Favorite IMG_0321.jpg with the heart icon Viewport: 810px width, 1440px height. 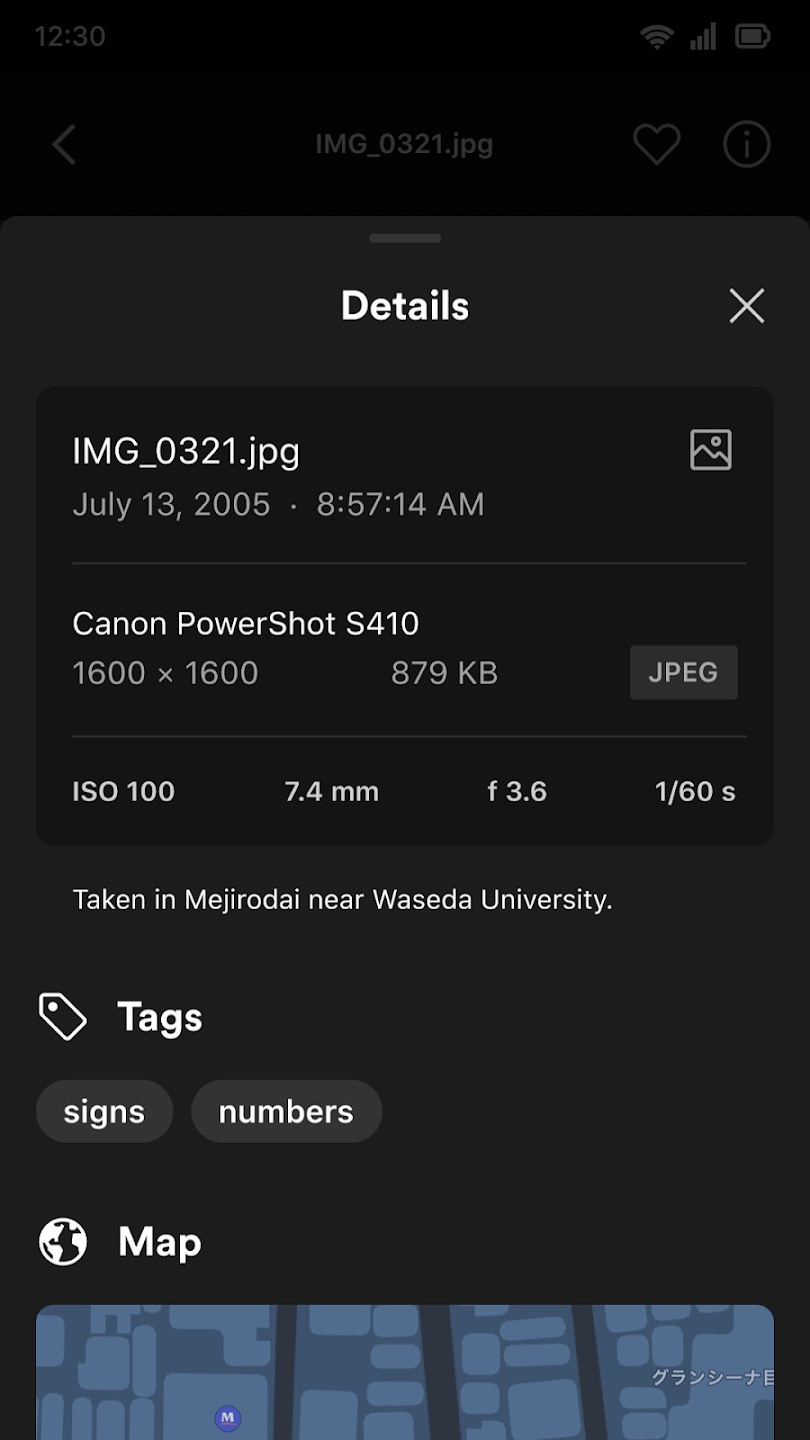[657, 145]
